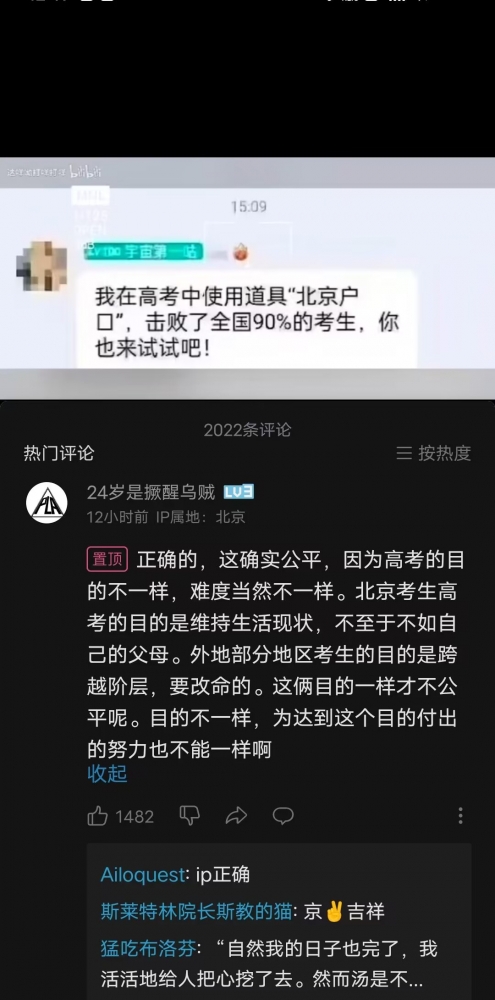The width and height of the screenshot is (495, 1000).
Task: Open the pinned comment's overflow menu
Action: [x=461, y=816]
